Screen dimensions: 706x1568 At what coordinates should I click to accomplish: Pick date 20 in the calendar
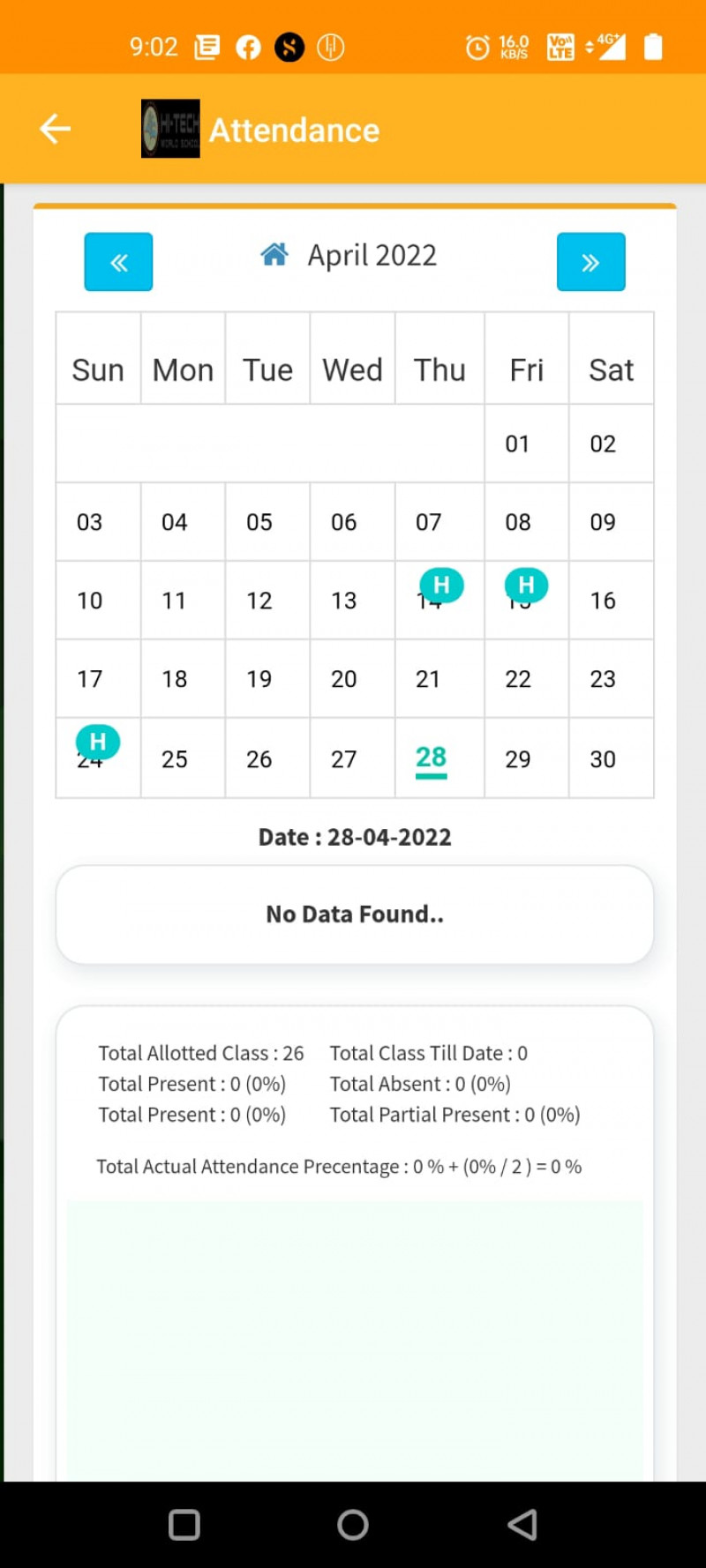[343, 679]
